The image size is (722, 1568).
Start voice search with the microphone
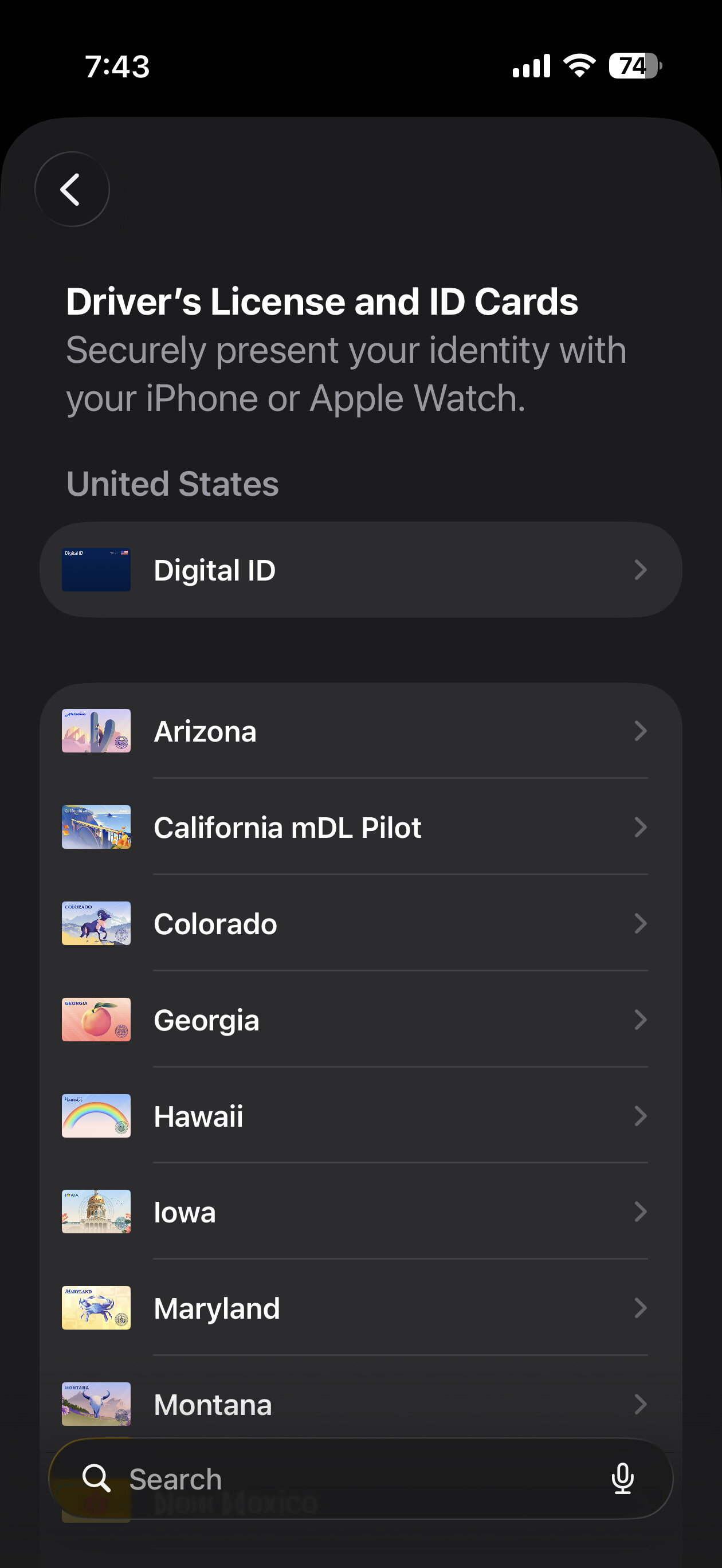pyautogui.click(x=622, y=1479)
